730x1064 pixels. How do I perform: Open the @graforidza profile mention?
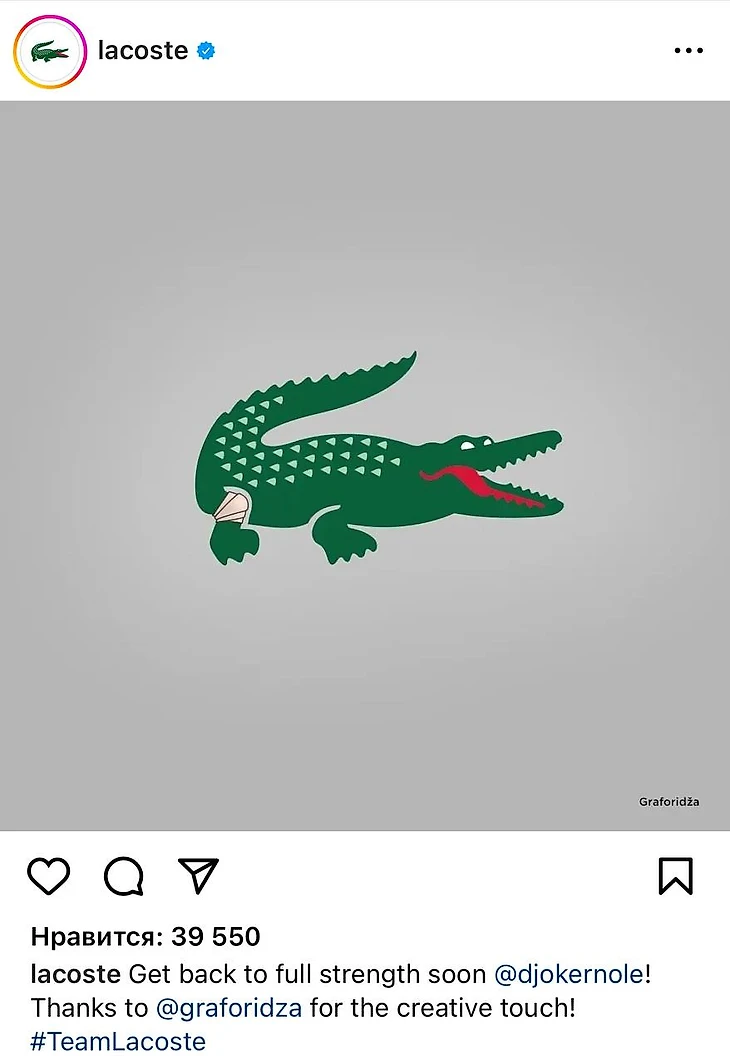point(229,1007)
